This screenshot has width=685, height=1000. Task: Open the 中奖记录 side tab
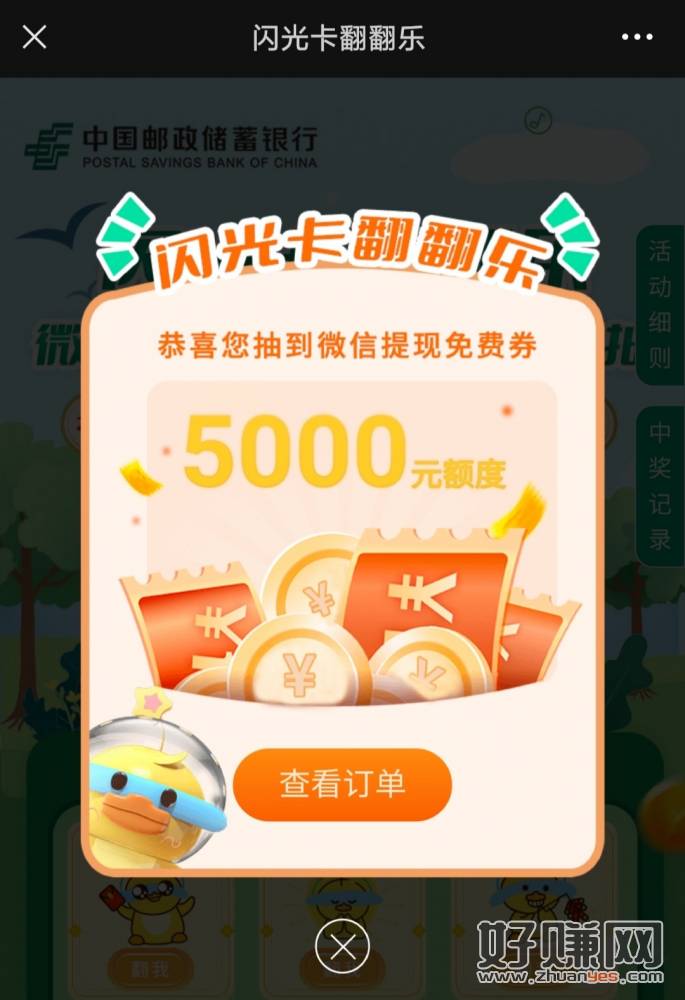point(660,487)
